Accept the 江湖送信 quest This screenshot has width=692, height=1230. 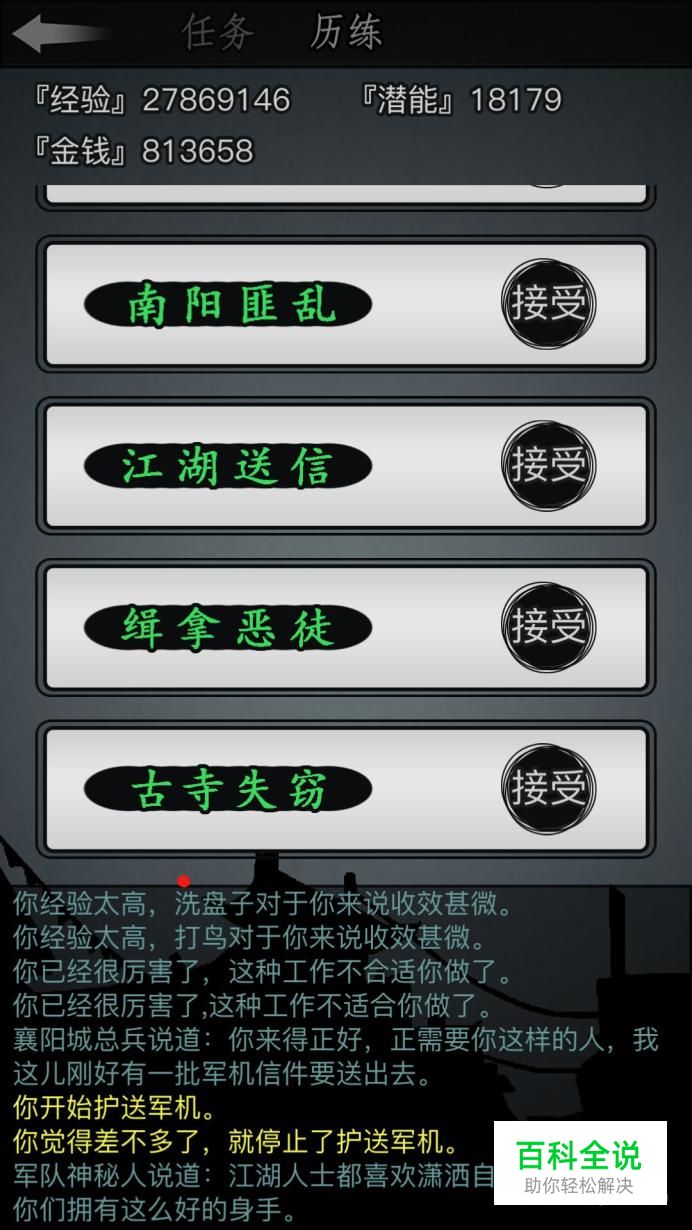(x=548, y=466)
